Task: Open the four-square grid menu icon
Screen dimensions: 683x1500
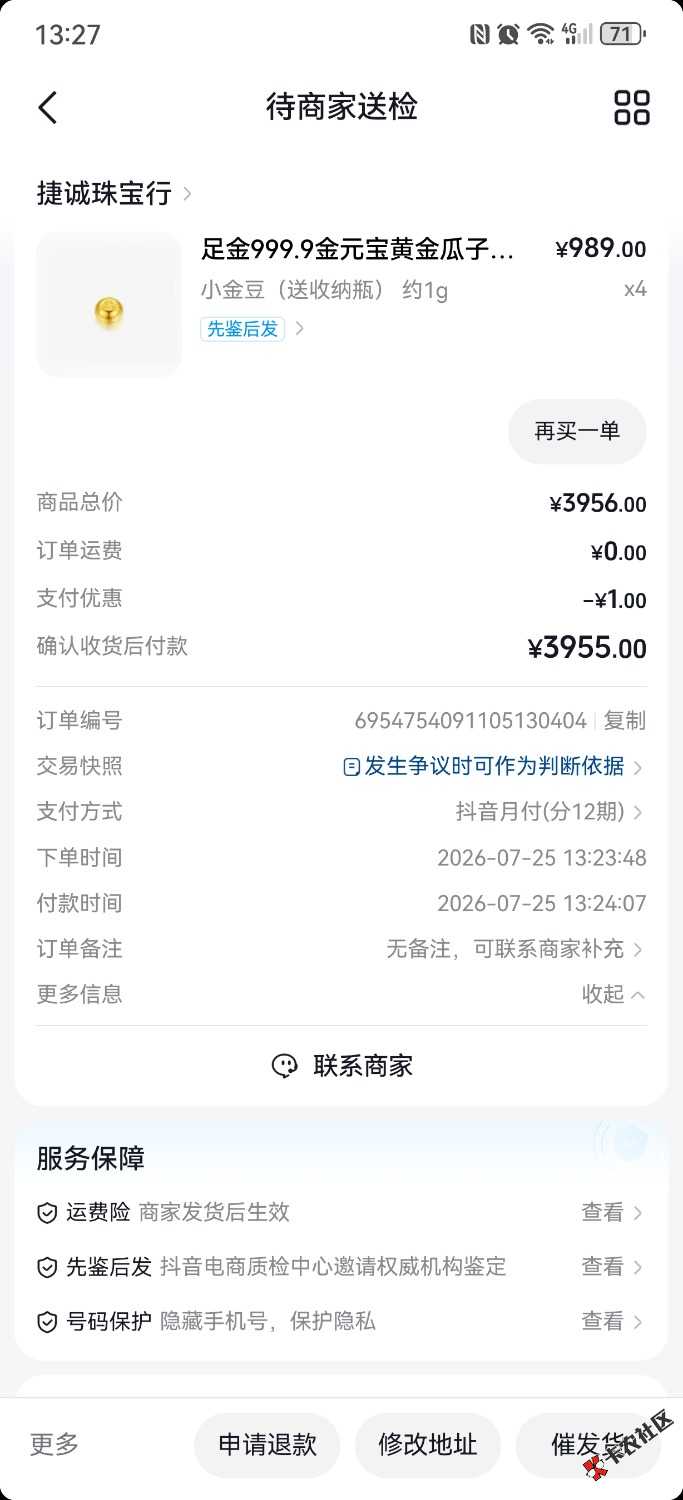Action: [632, 107]
